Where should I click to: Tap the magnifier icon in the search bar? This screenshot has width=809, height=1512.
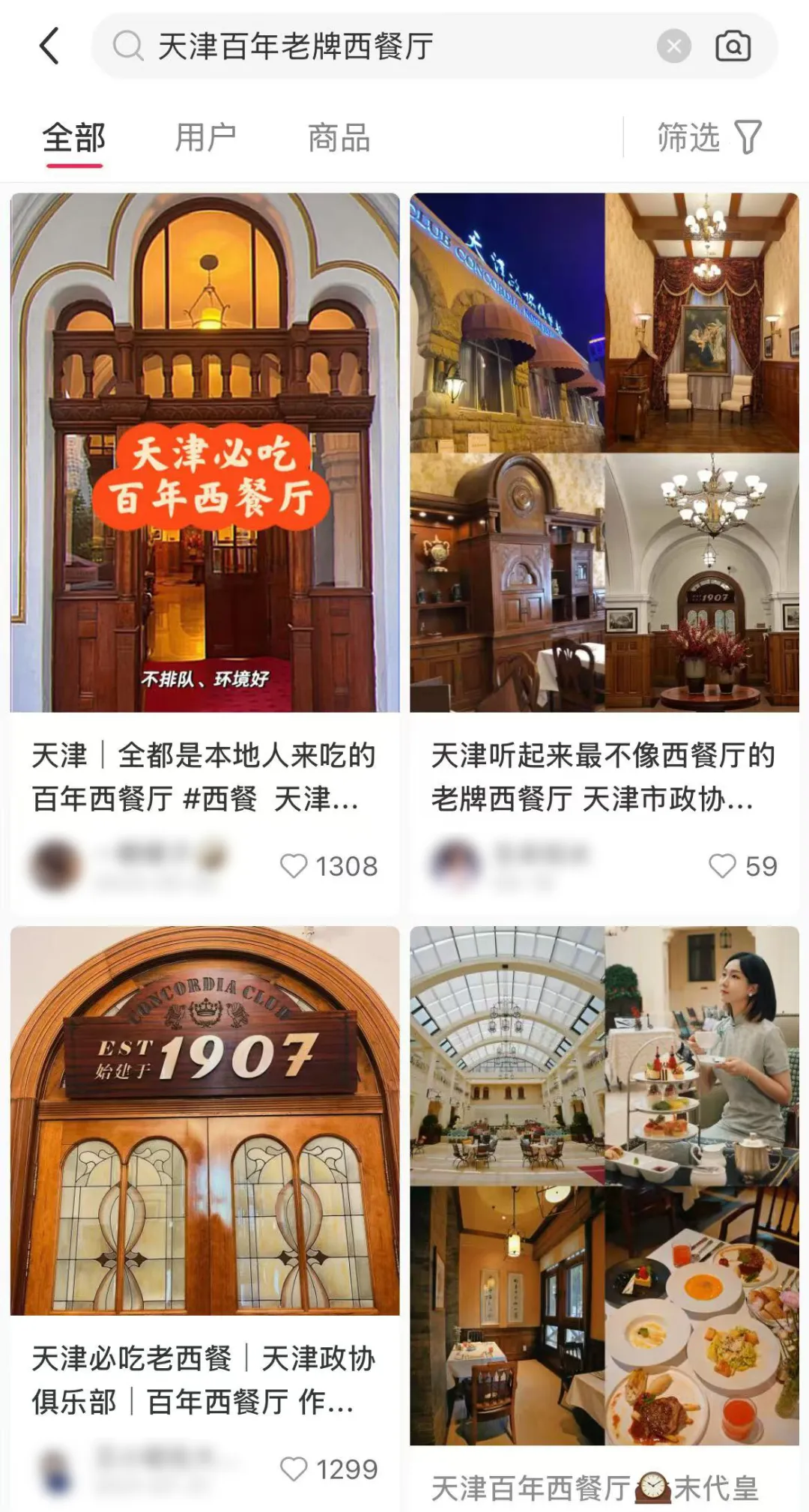[x=129, y=46]
